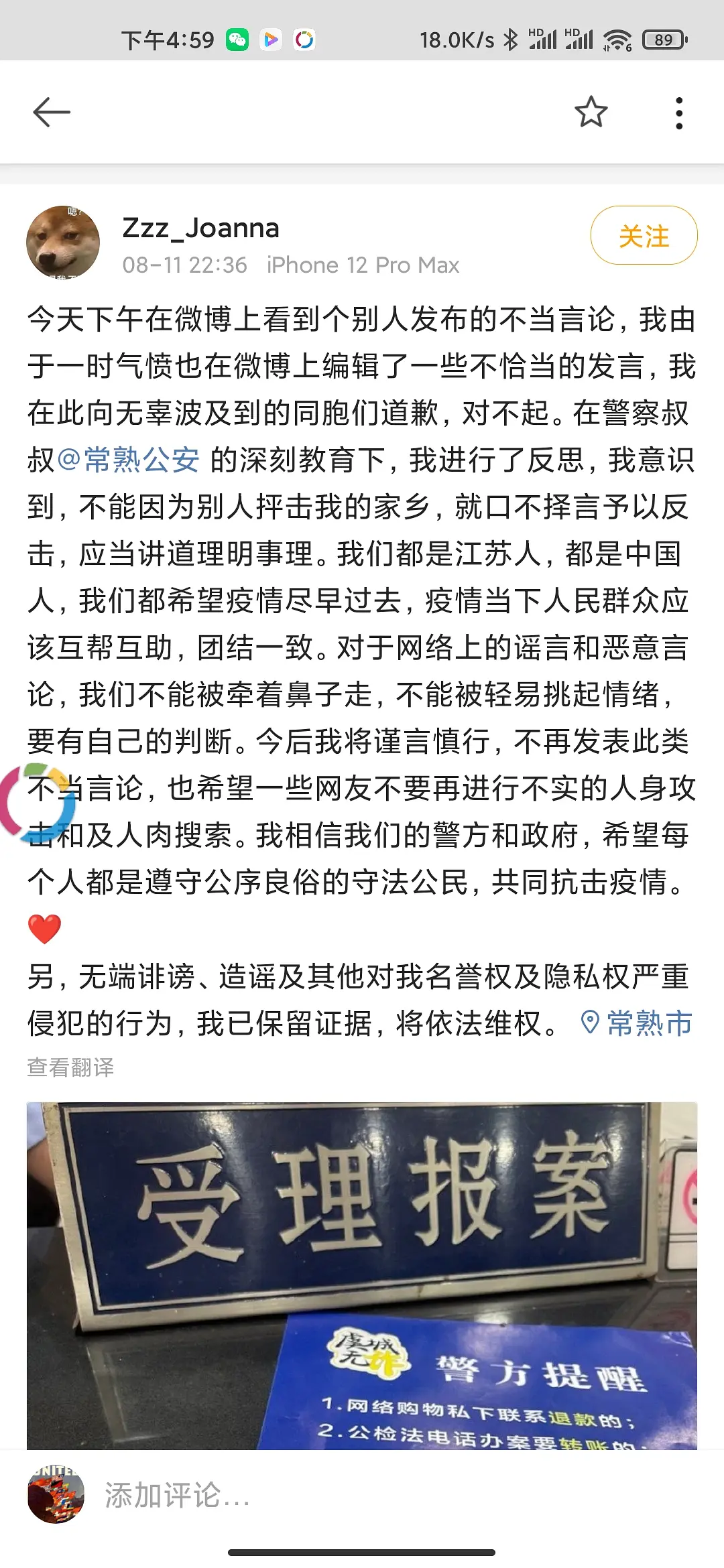Tap the 添加评论 comment field
Screen dimensions: 724x1568
[335, 1496]
